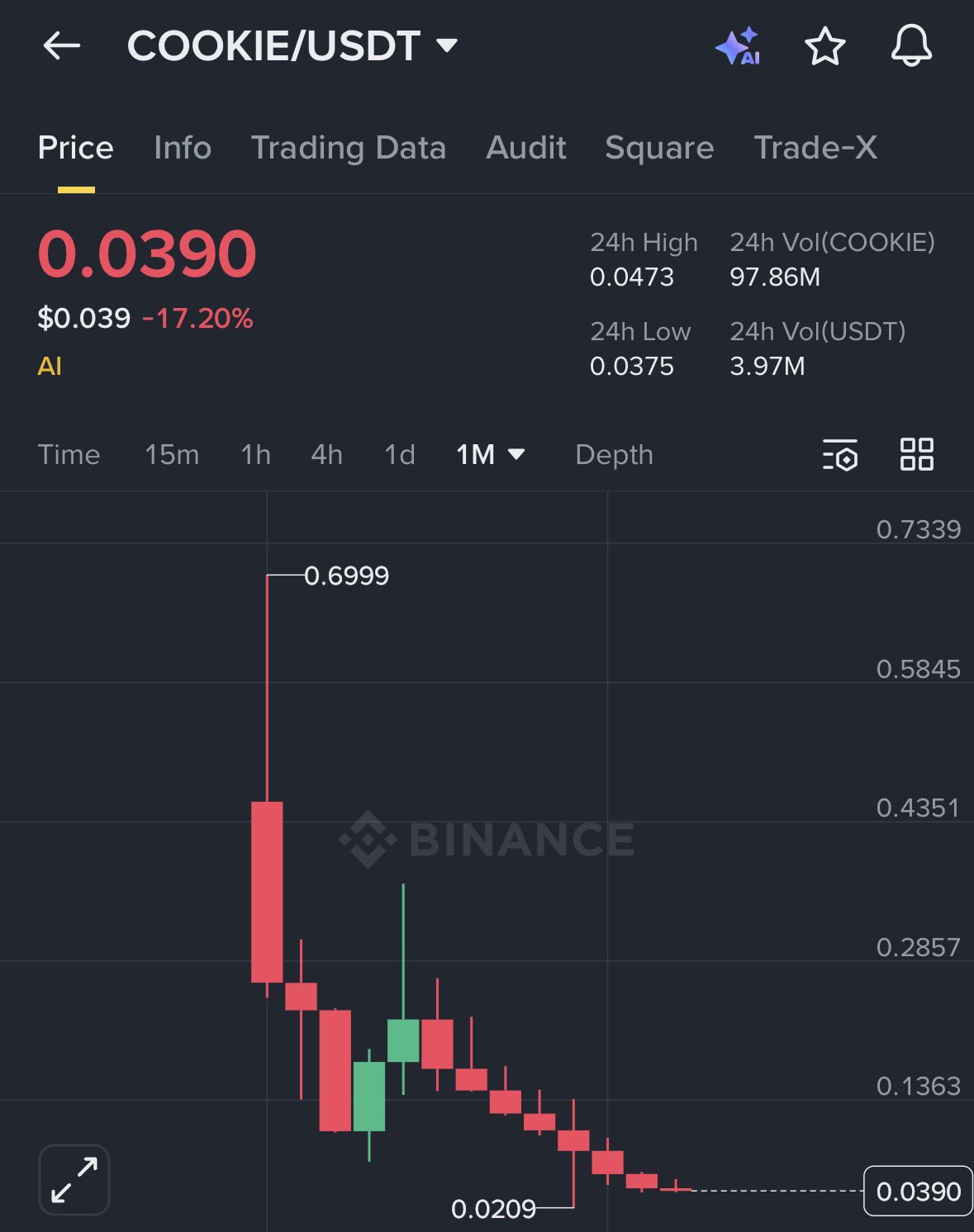
Task: Open chart indicator settings icon
Action: [840, 455]
